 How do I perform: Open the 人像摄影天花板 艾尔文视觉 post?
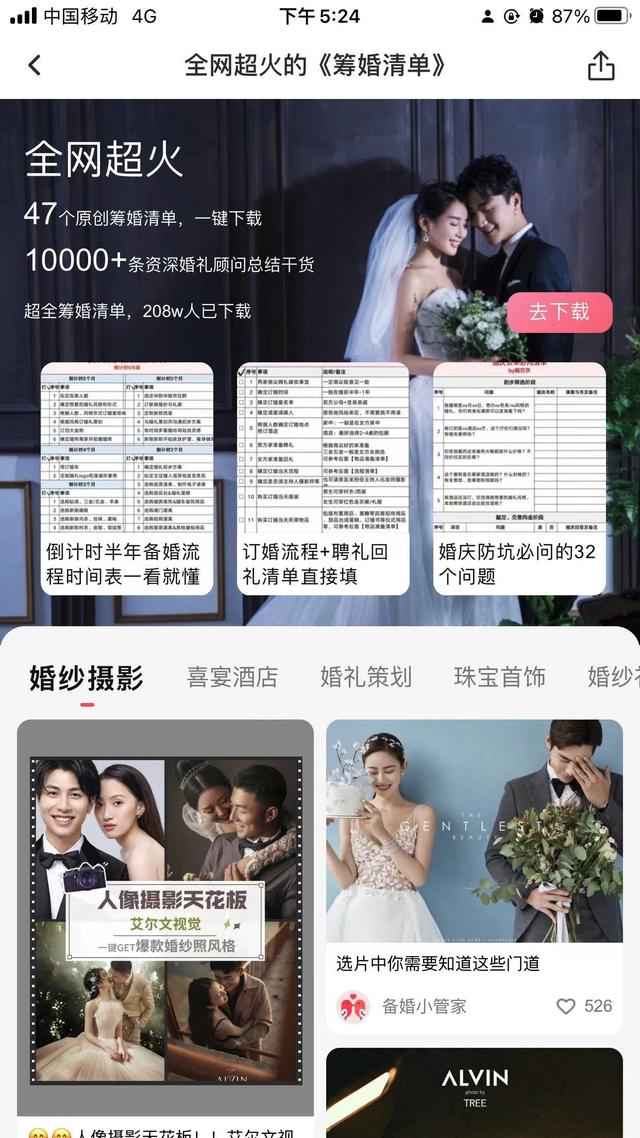click(165, 920)
